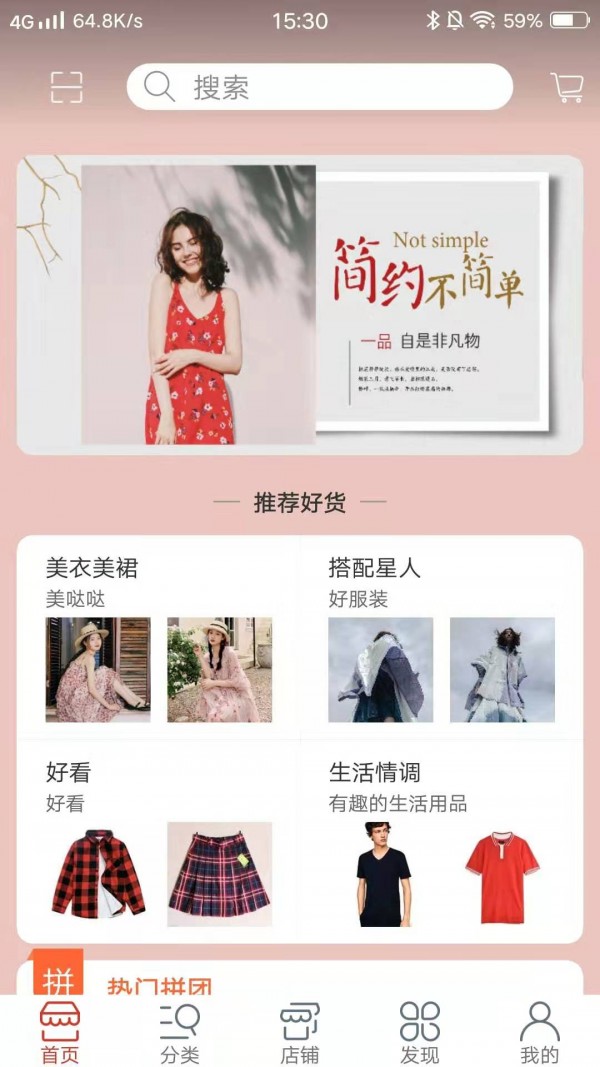600x1067 pixels.
Task: Open the 我的 profile tab
Action: click(x=540, y=1032)
